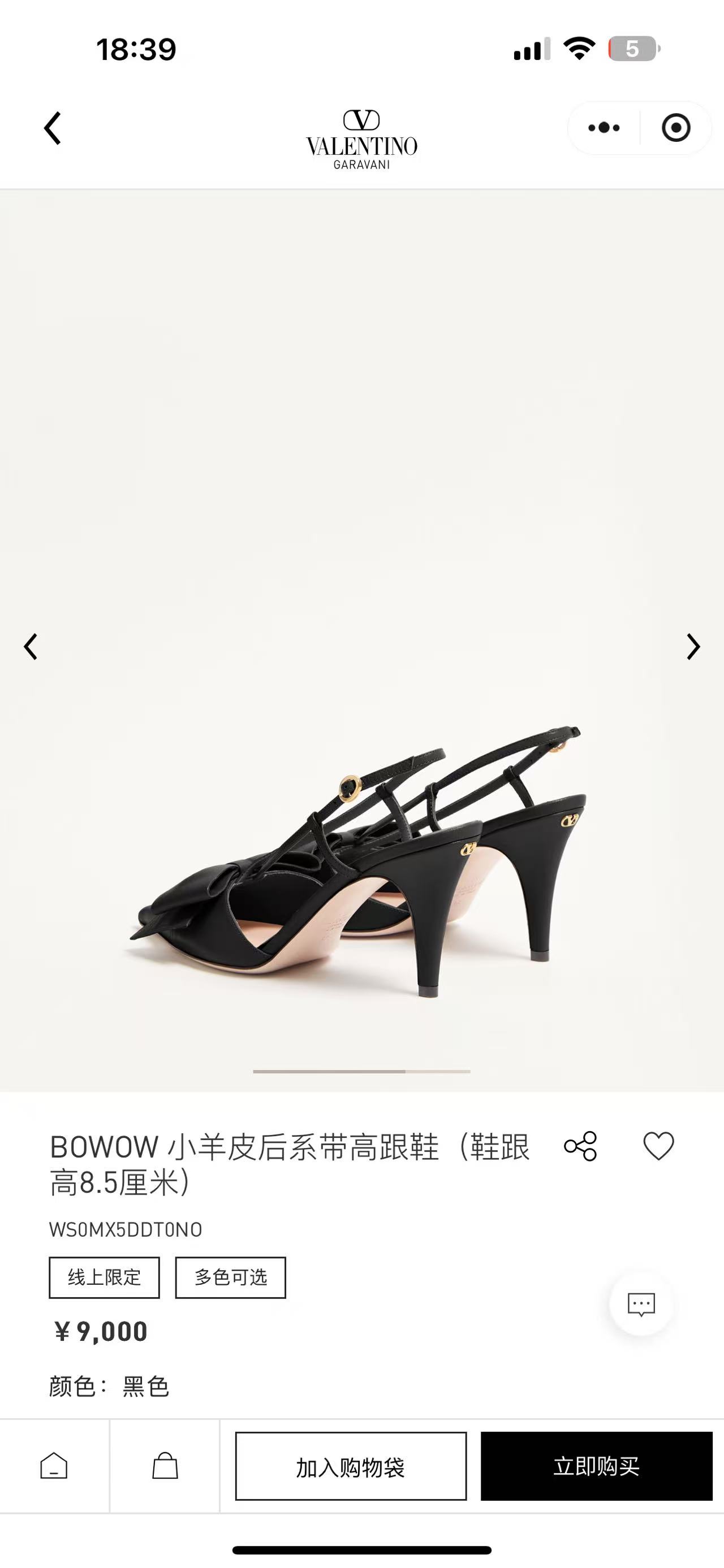This screenshot has width=724, height=1568.
Task: Show the previous product image
Action: click(x=31, y=647)
